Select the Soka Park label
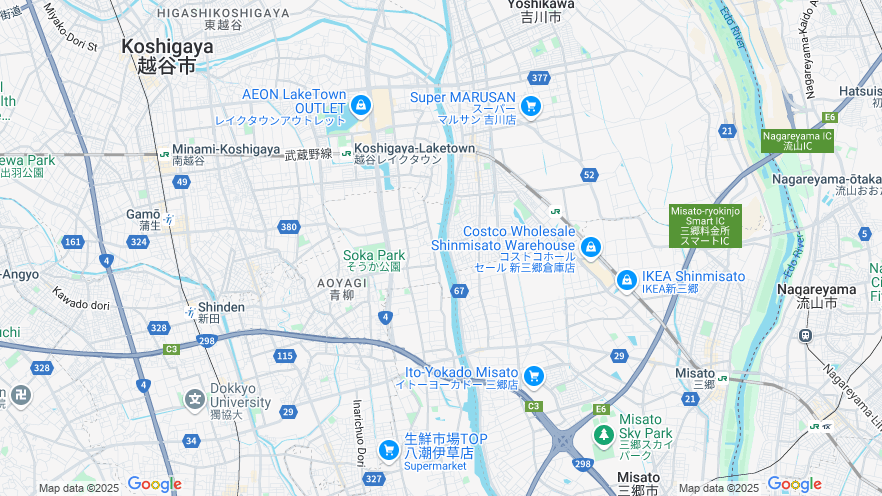This screenshot has width=882, height=496. tap(373, 256)
